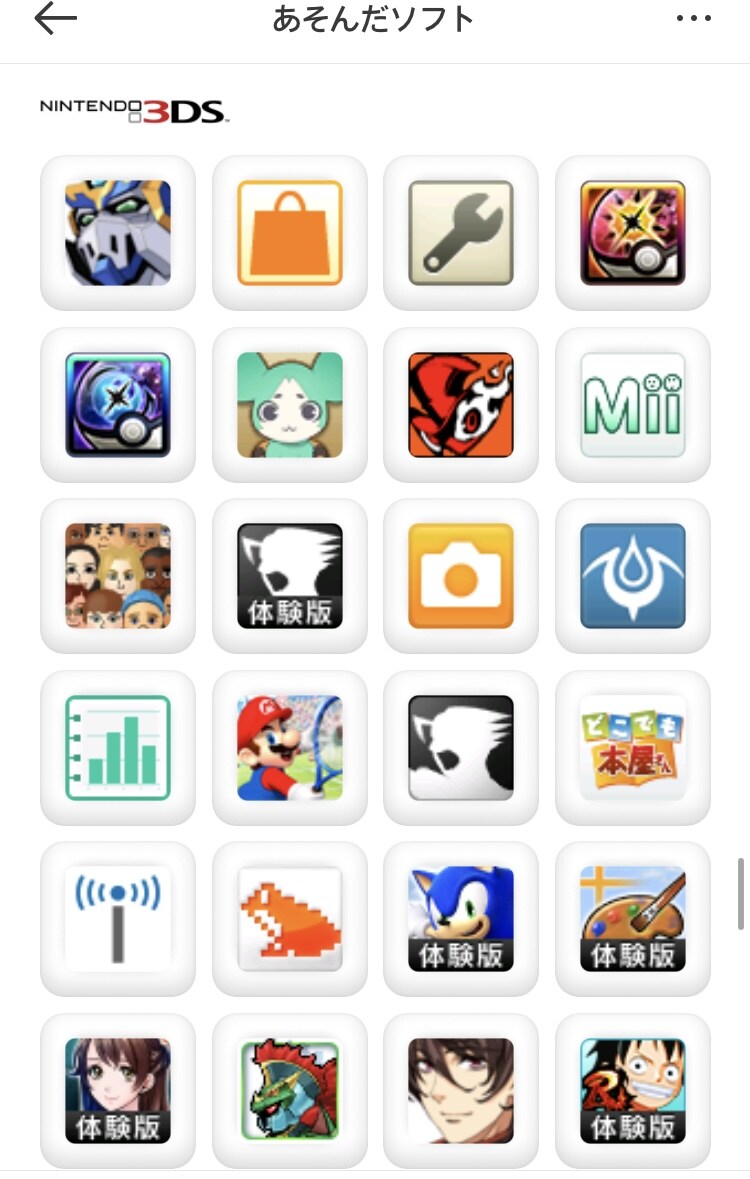The height and width of the screenshot is (1179, 750).
Task: Open the Sonic 体験版 demo tile
Action: pyautogui.click(x=461, y=919)
